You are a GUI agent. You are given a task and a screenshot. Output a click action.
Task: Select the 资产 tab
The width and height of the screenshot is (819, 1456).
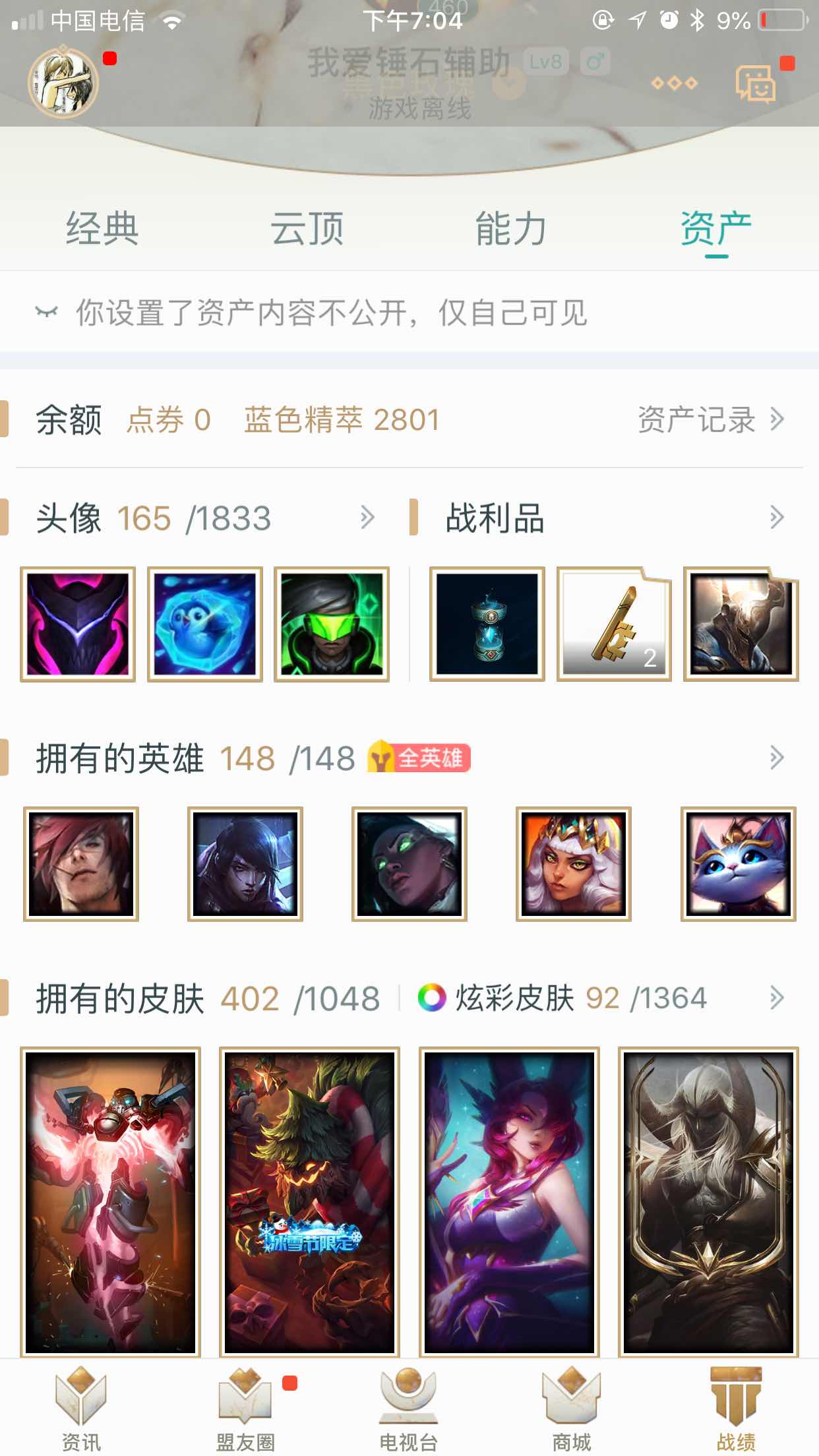716,229
